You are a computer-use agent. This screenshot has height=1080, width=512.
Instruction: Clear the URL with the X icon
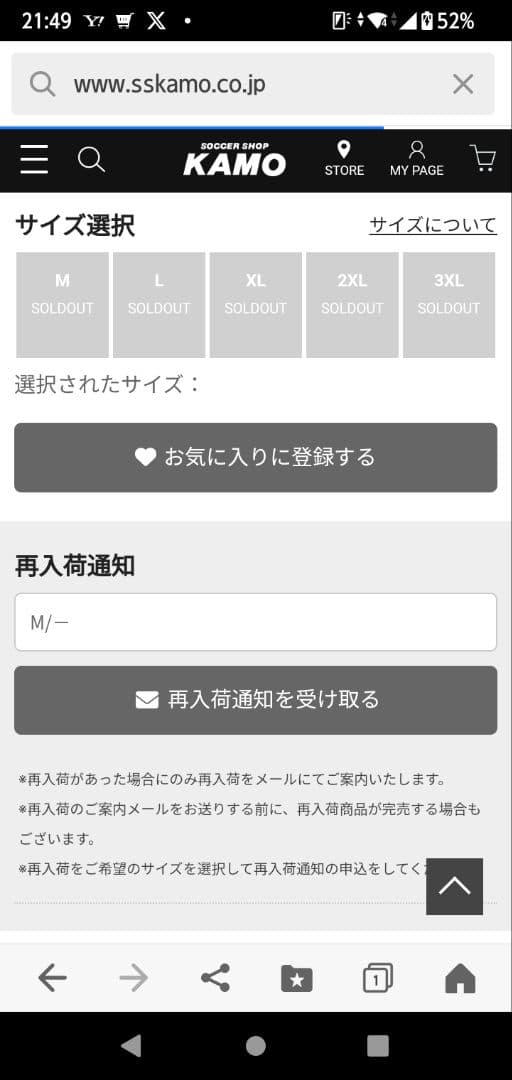coord(463,85)
